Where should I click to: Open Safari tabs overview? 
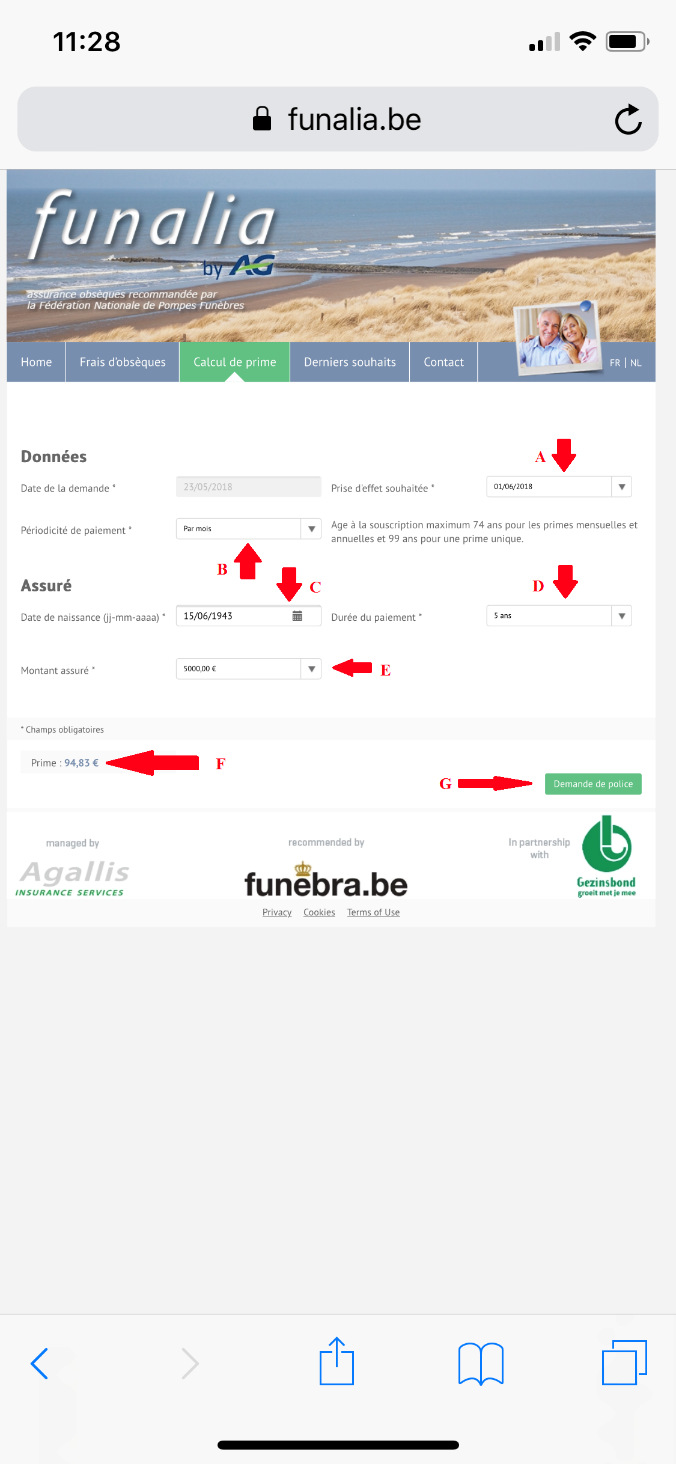click(624, 1362)
